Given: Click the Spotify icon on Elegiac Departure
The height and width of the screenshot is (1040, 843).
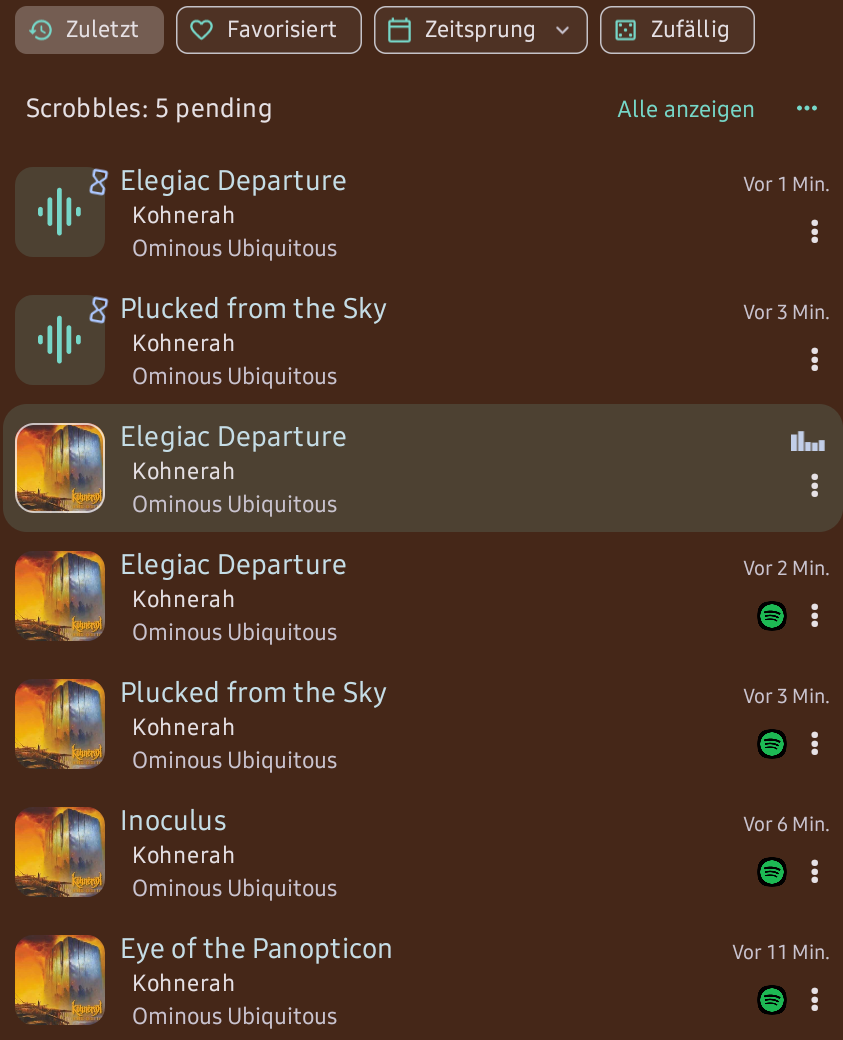Looking at the screenshot, I should 771,616.
